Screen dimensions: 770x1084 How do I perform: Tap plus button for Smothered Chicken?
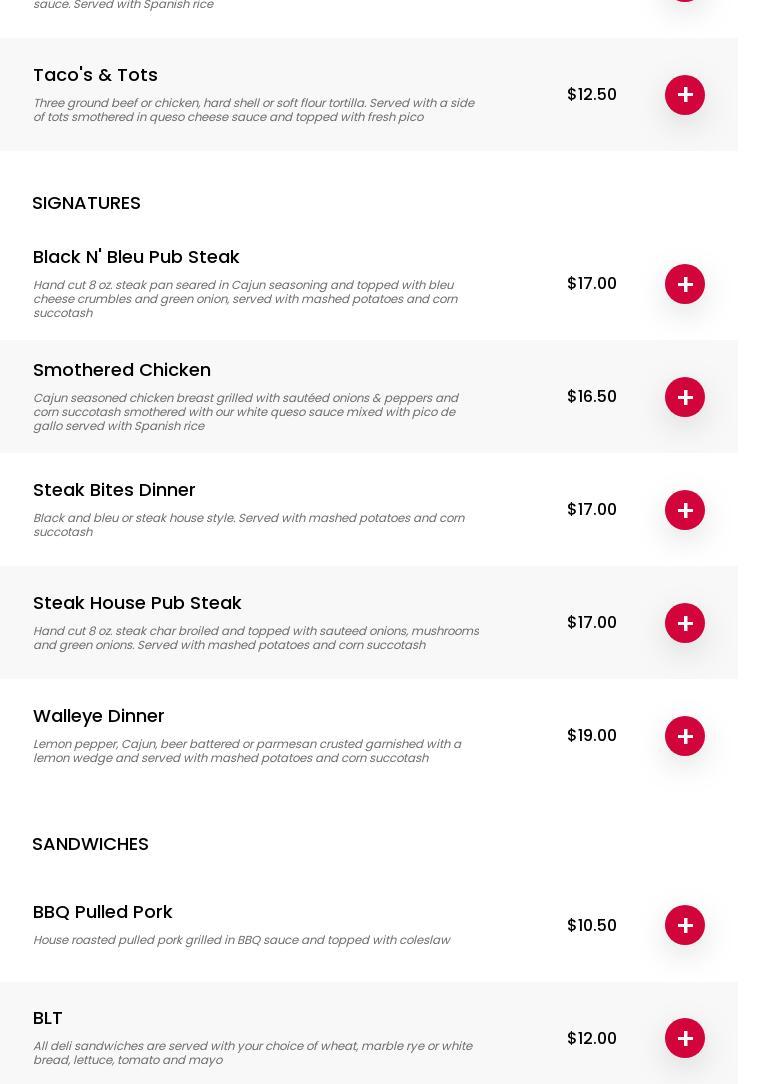[x=685, y=397]
